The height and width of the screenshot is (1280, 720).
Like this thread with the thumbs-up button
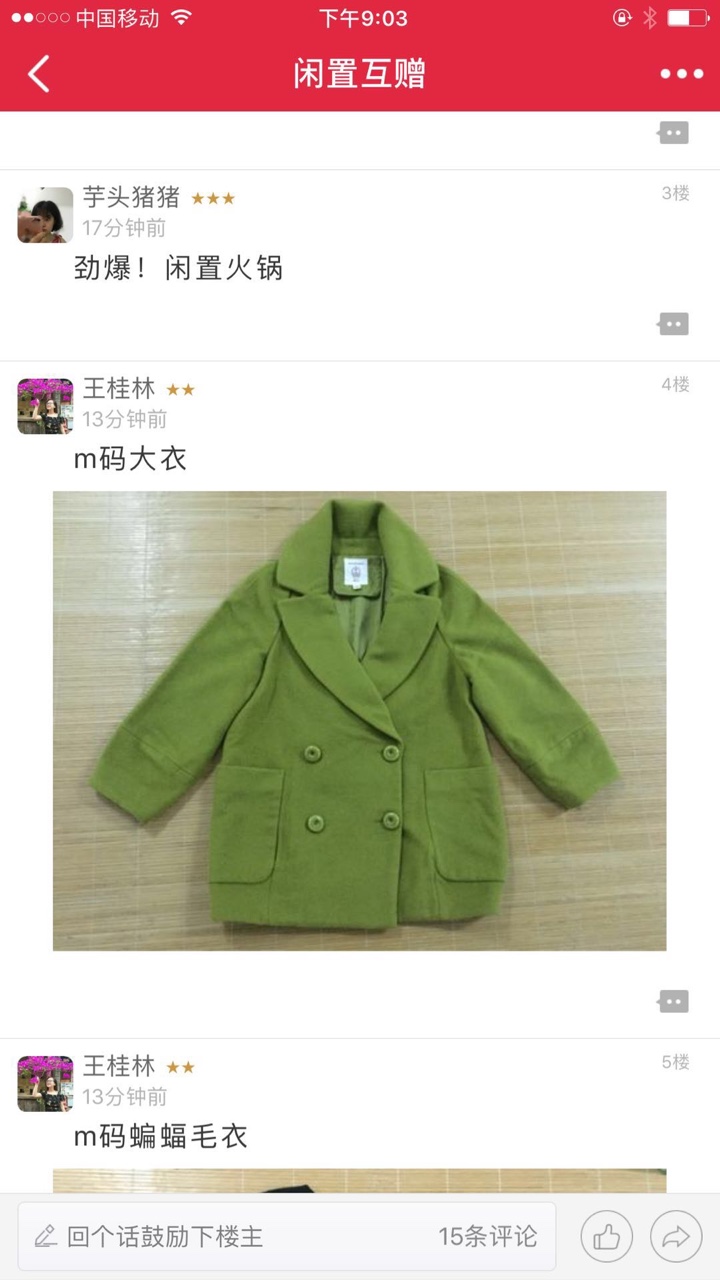606,1237
